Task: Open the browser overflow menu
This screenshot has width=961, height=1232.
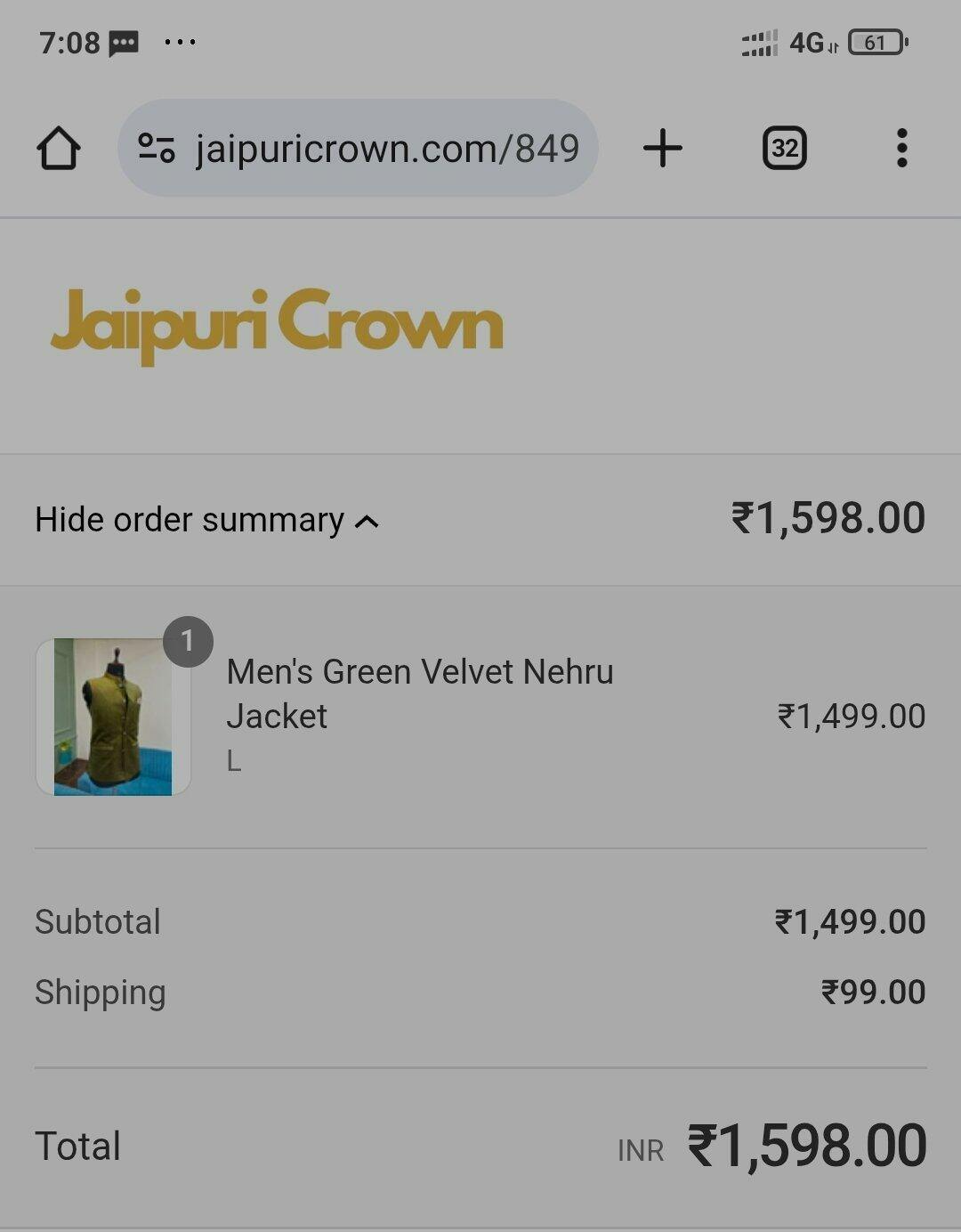Action: [x=901, y=148]
